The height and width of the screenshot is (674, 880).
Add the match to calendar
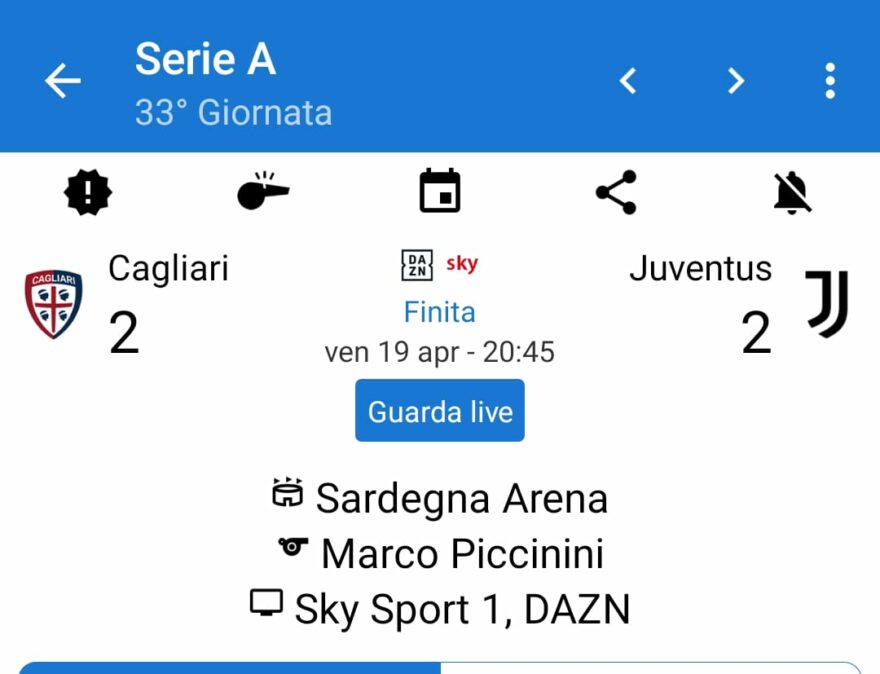pos(440,191)
